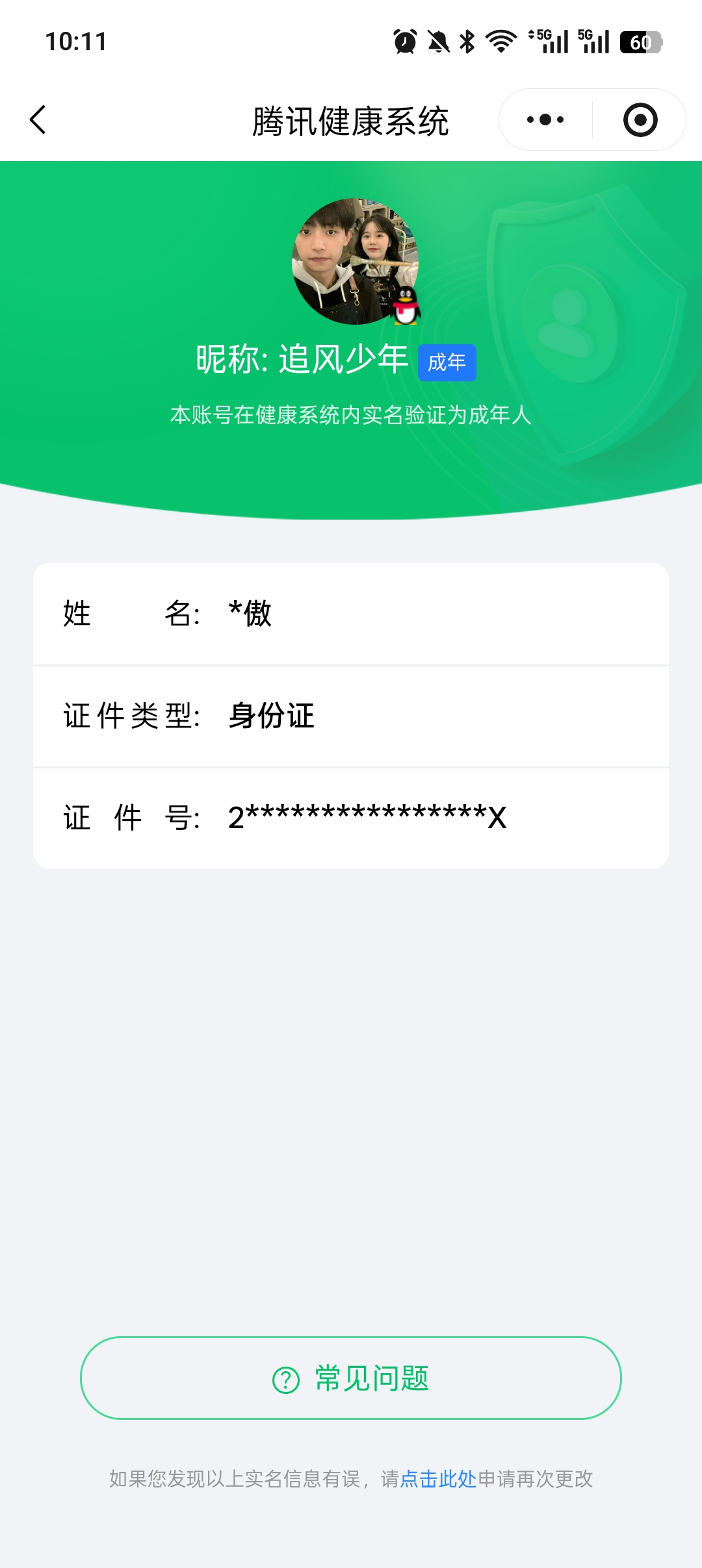This screenshot has height=1568, width=702.
Task: Tap the 5G signal indicator
Action: [549, 41]
